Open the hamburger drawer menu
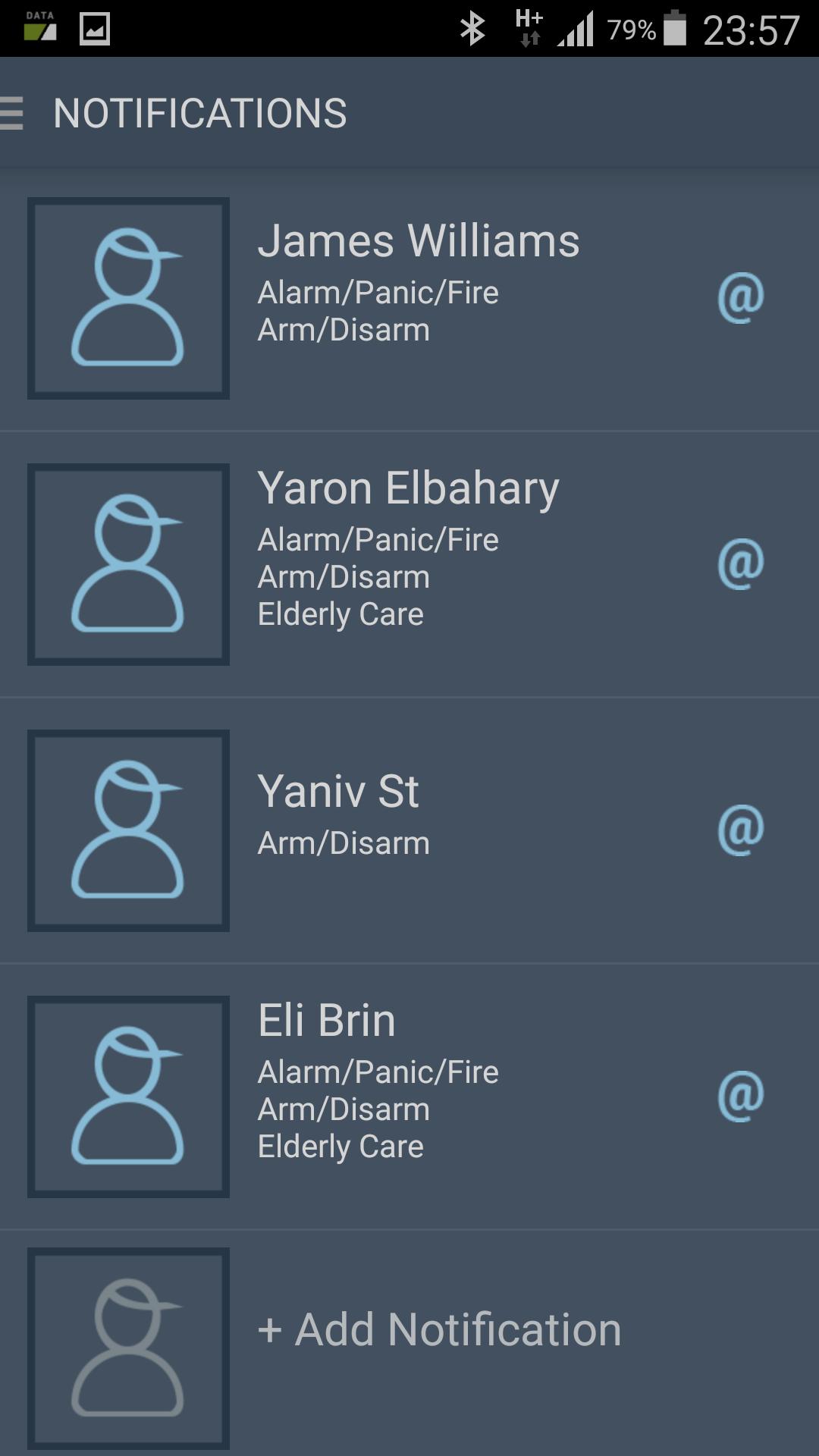 point(12,114)
